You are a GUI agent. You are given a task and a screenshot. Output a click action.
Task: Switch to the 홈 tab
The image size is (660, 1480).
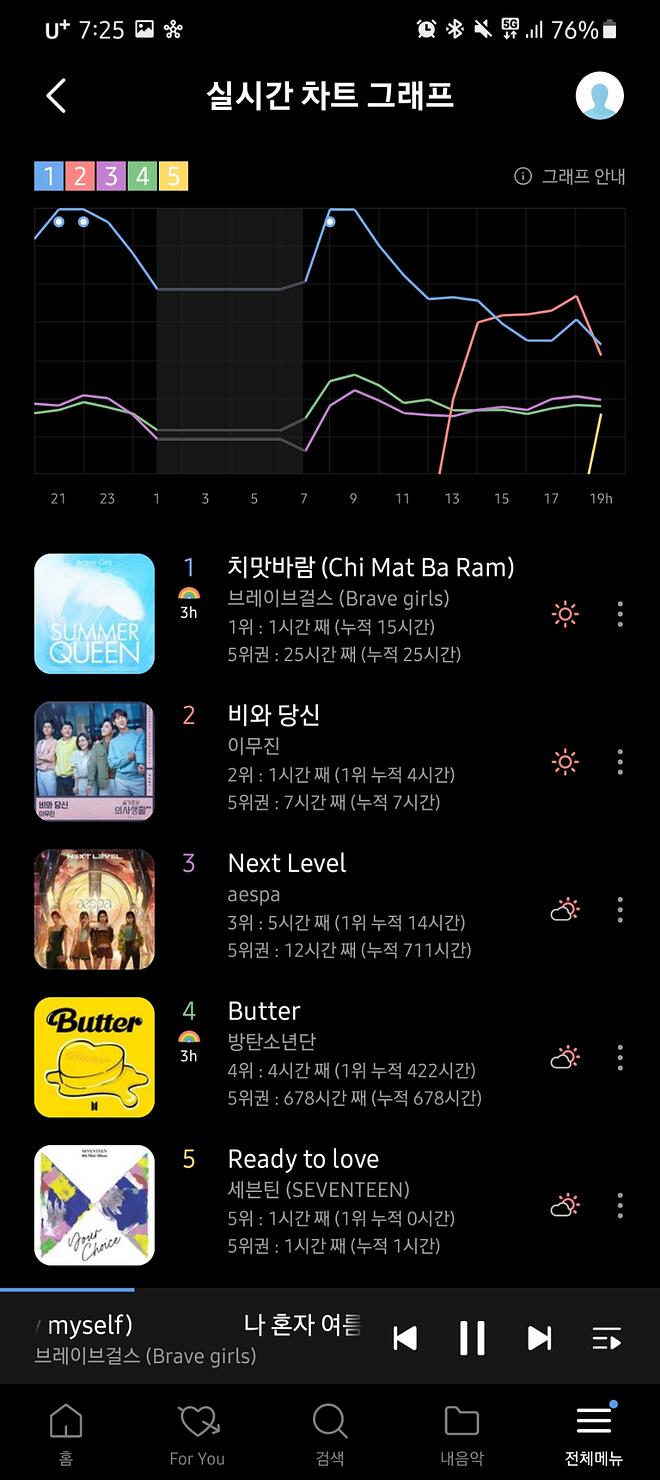tap(66, 1433)
